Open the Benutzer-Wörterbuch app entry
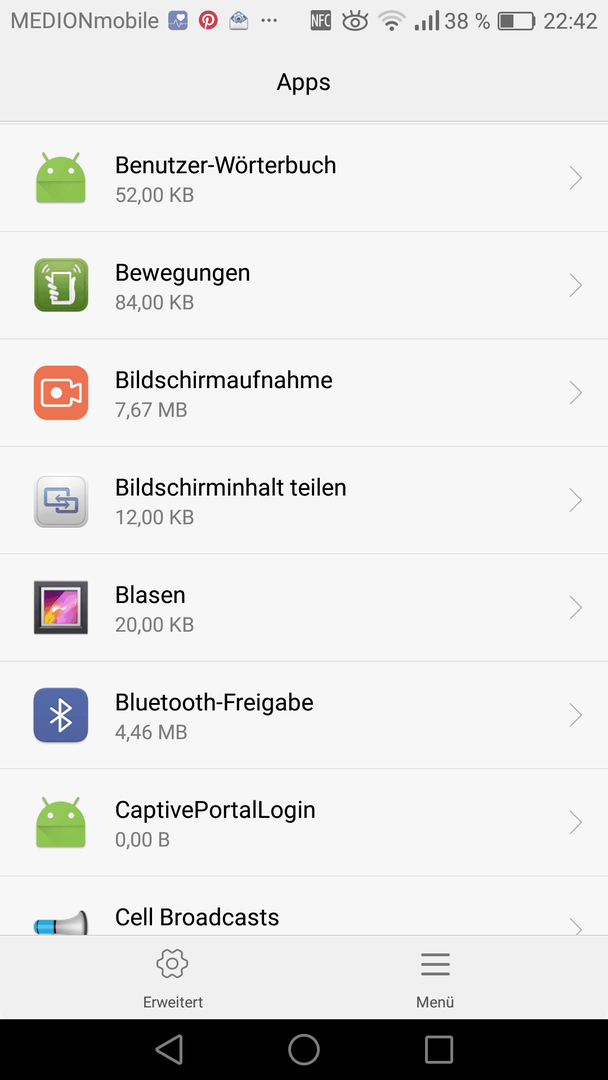 click(x=304, y=178)
